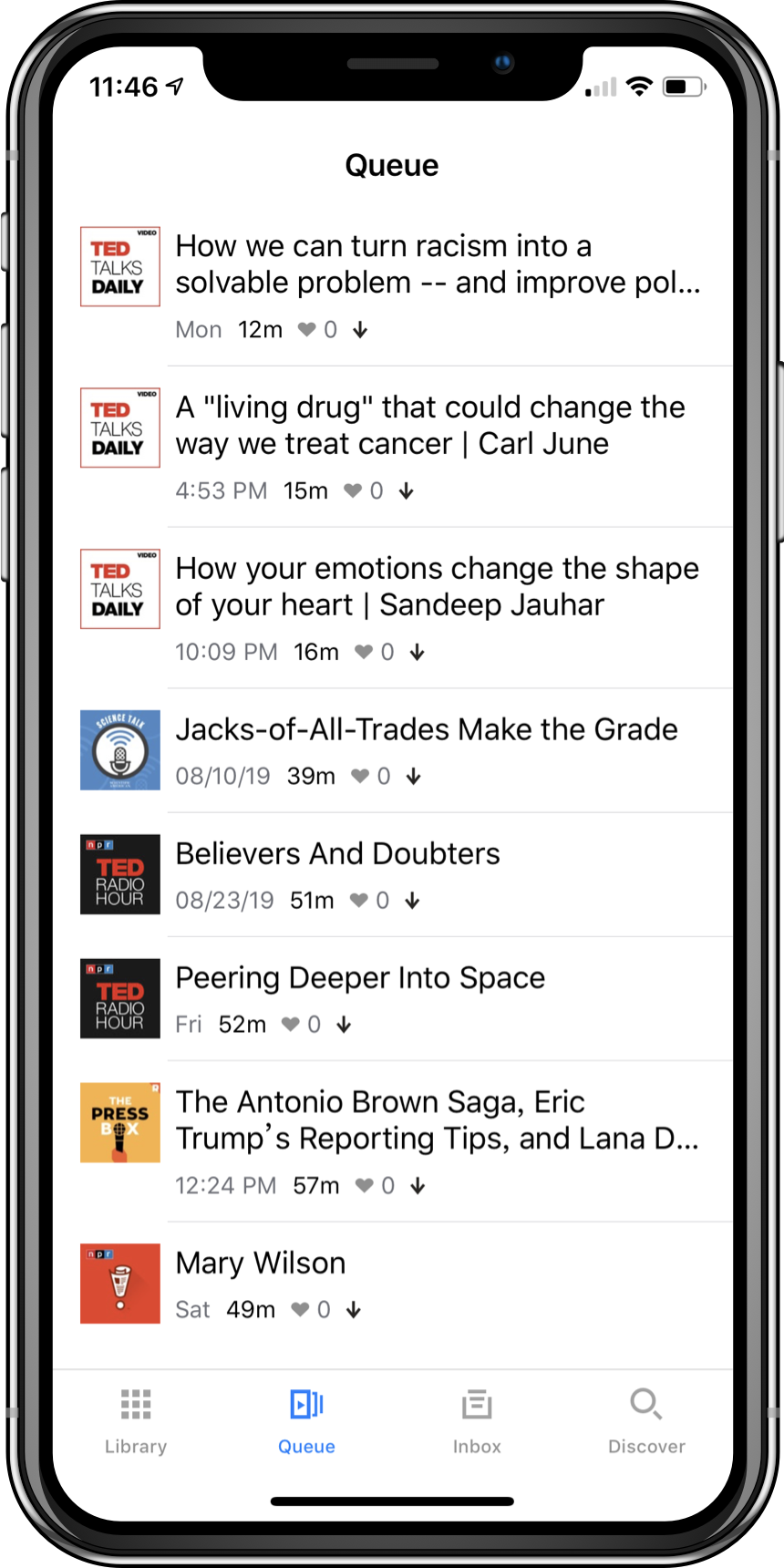The height and width of the screenshot is (1568, 784).
Task: Go to the Discover tab
Action: [x=646, y=1421]
